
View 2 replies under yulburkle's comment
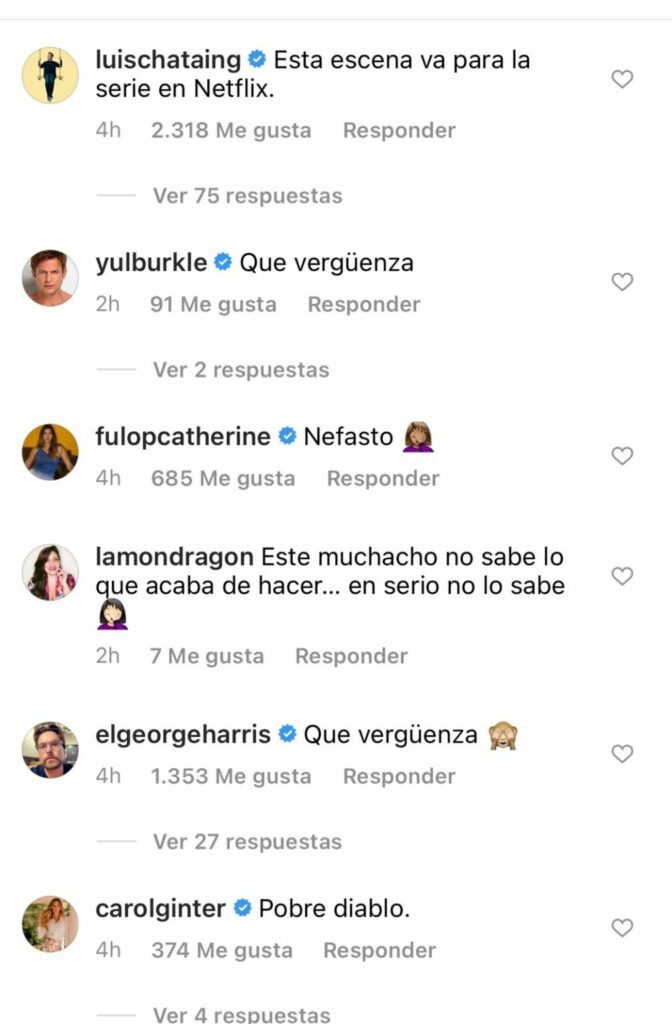click(x=240, y=370)
